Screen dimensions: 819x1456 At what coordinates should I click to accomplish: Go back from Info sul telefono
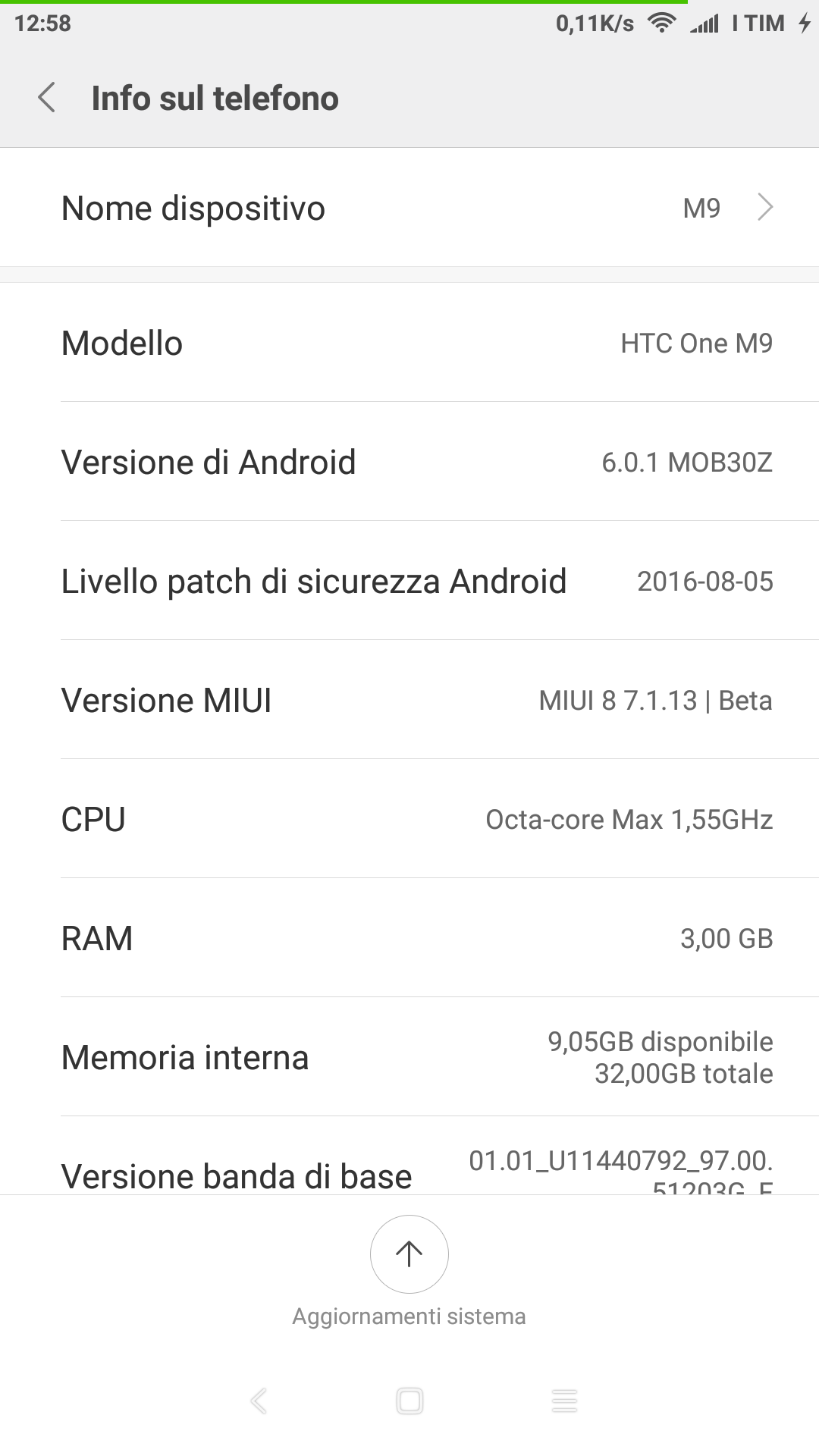pos(47,98)
